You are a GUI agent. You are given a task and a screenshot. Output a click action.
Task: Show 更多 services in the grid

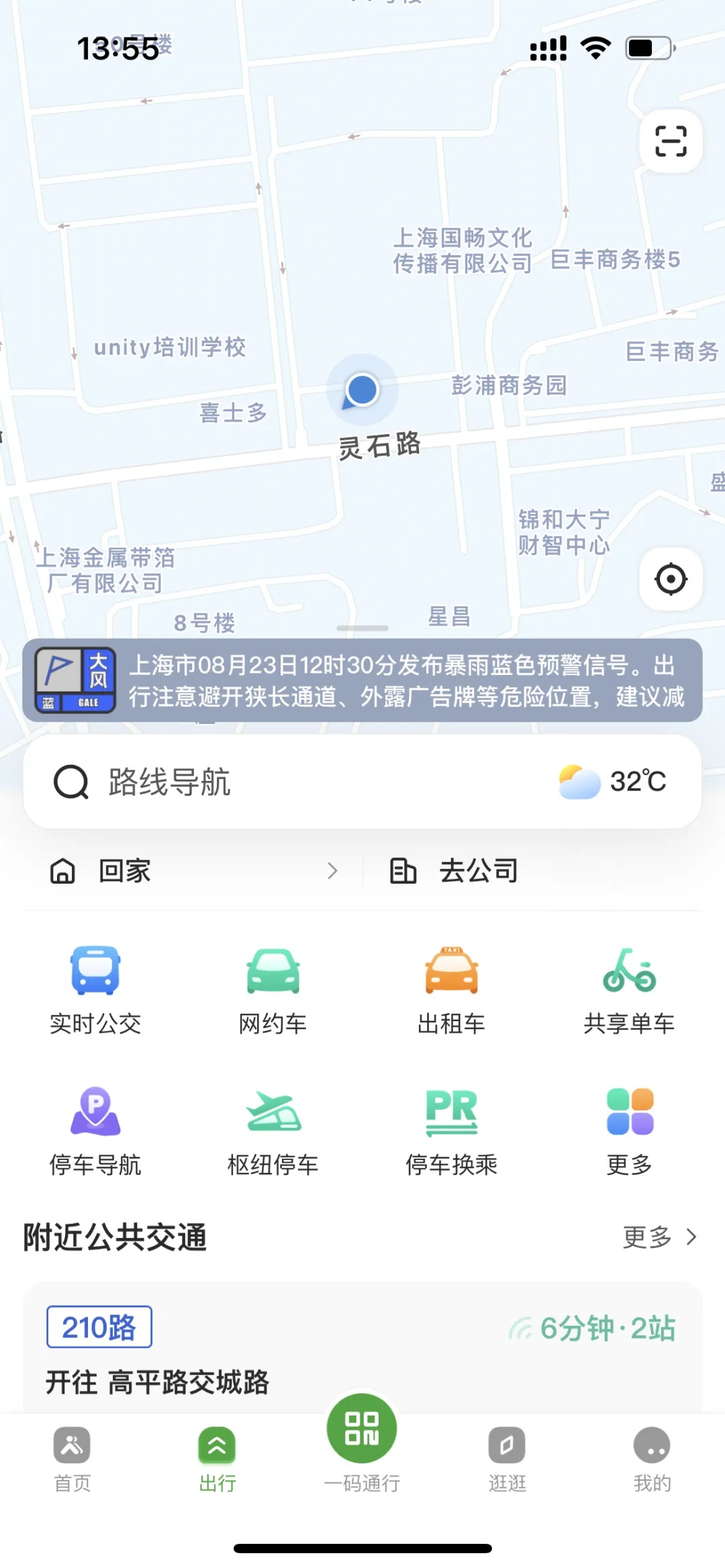click(629, 1130)
